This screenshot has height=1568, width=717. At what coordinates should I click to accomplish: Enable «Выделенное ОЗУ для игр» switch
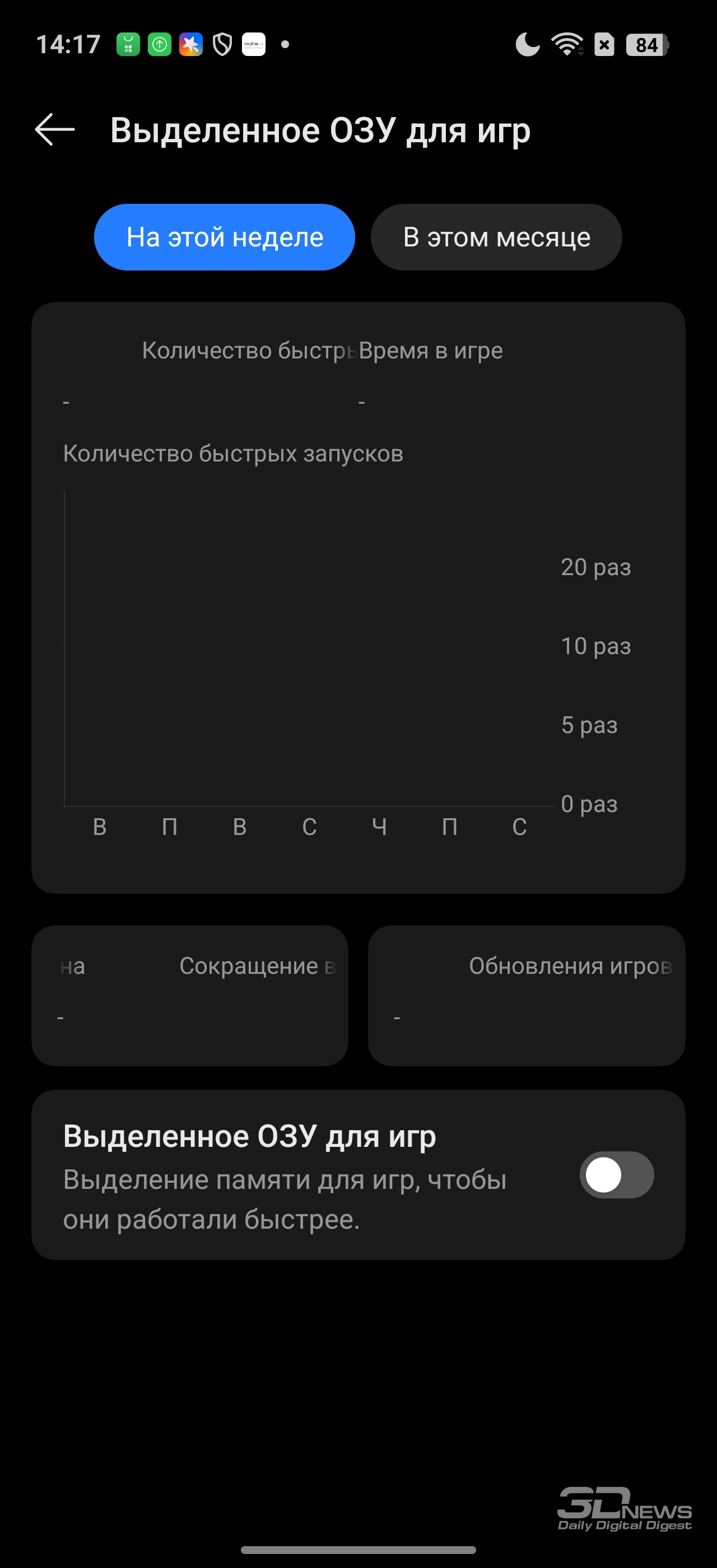pos(616,1174)
